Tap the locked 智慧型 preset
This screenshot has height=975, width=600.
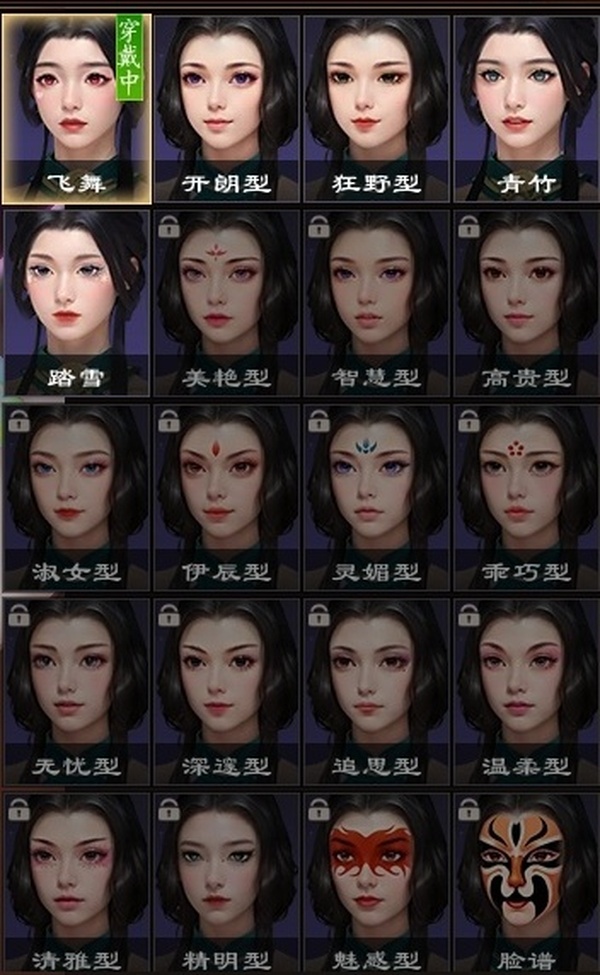point(376,300)
